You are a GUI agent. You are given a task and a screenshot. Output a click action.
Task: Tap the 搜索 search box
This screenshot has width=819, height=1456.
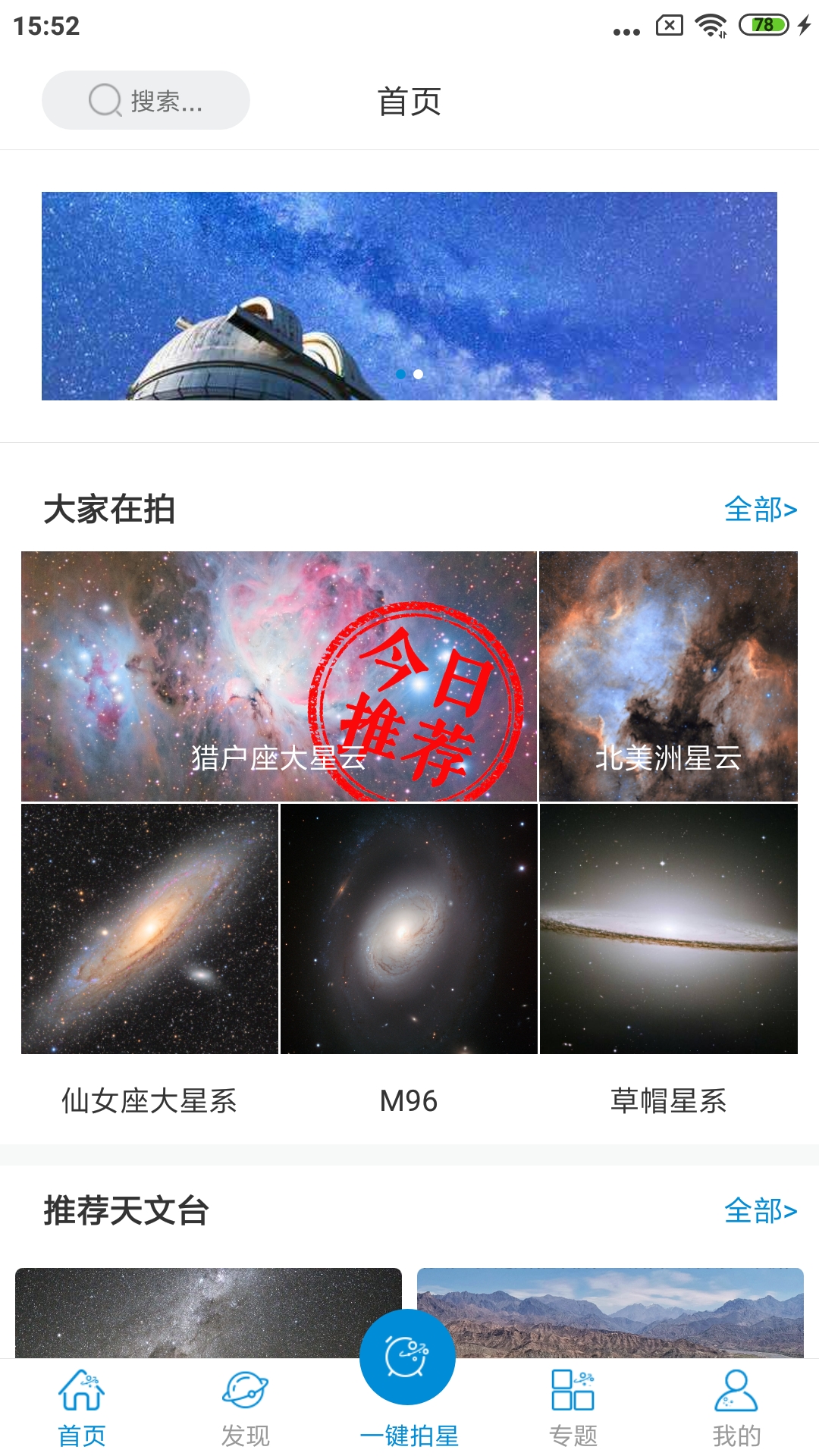(x=146, y=100)
